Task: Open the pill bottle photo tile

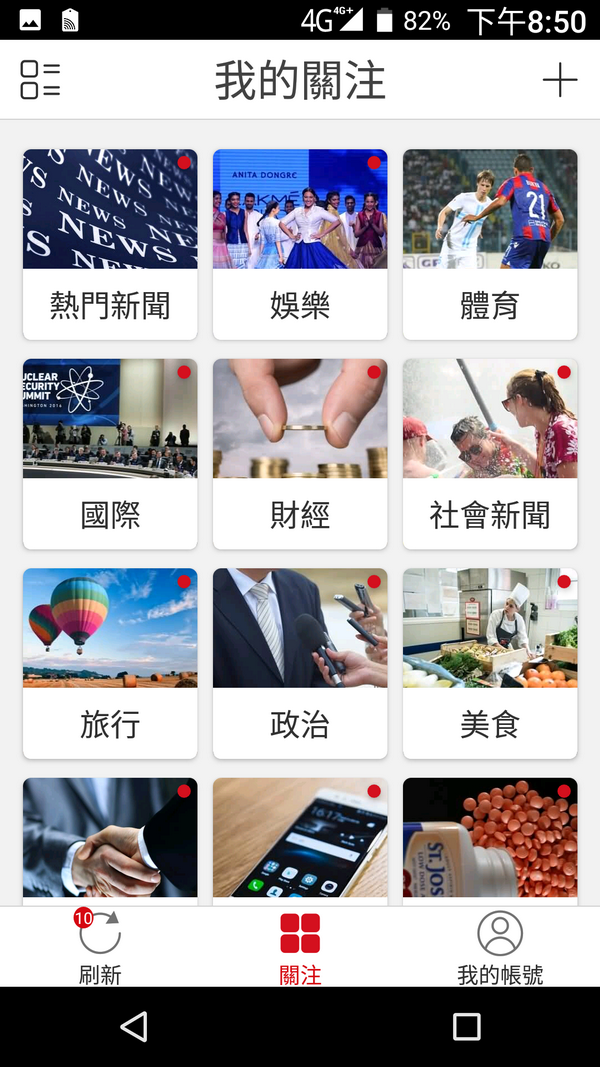Action: coord(490,838)
